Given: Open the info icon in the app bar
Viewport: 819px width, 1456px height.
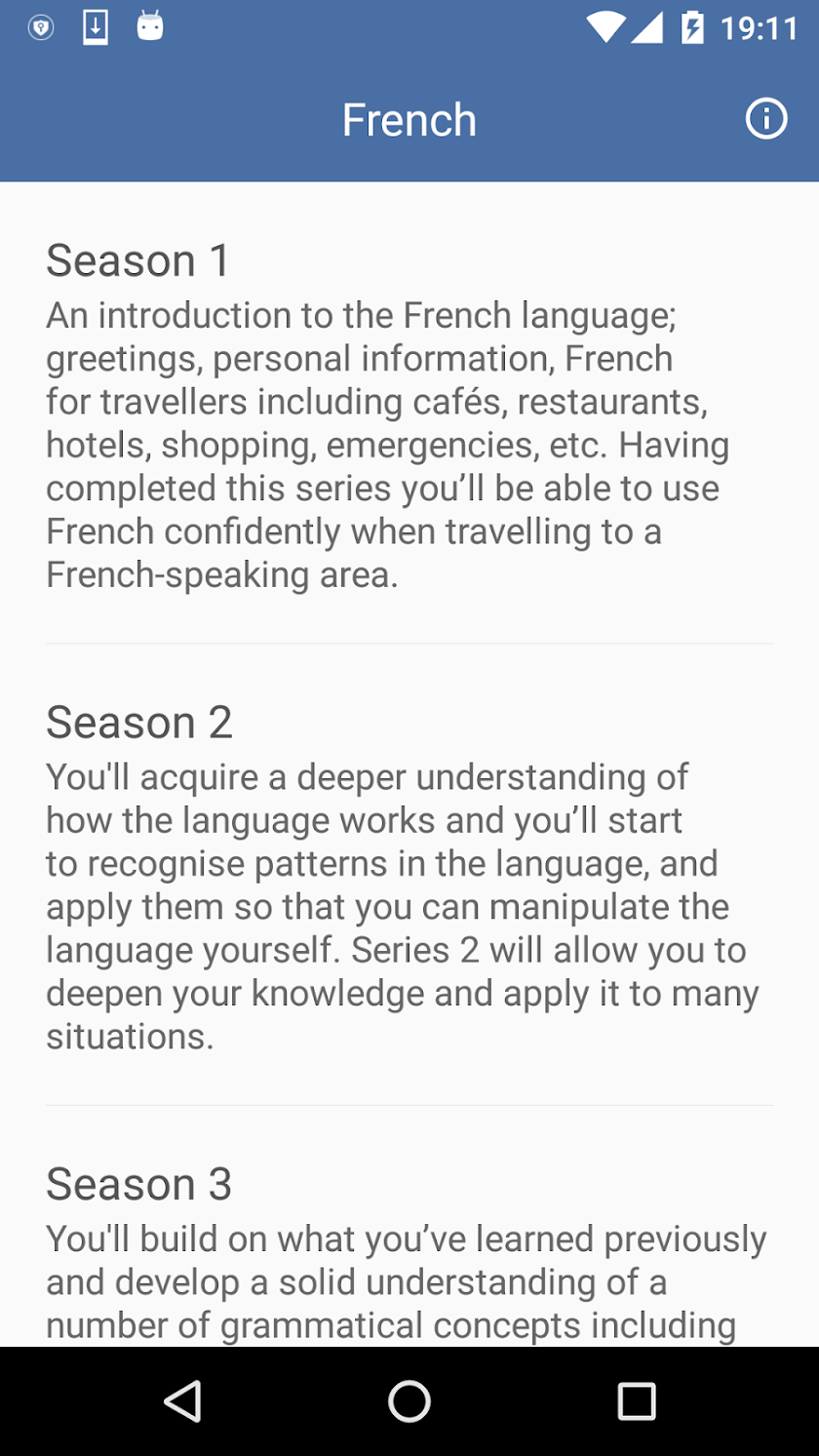Looking at the screenshot, I should [x=765, y=120].
